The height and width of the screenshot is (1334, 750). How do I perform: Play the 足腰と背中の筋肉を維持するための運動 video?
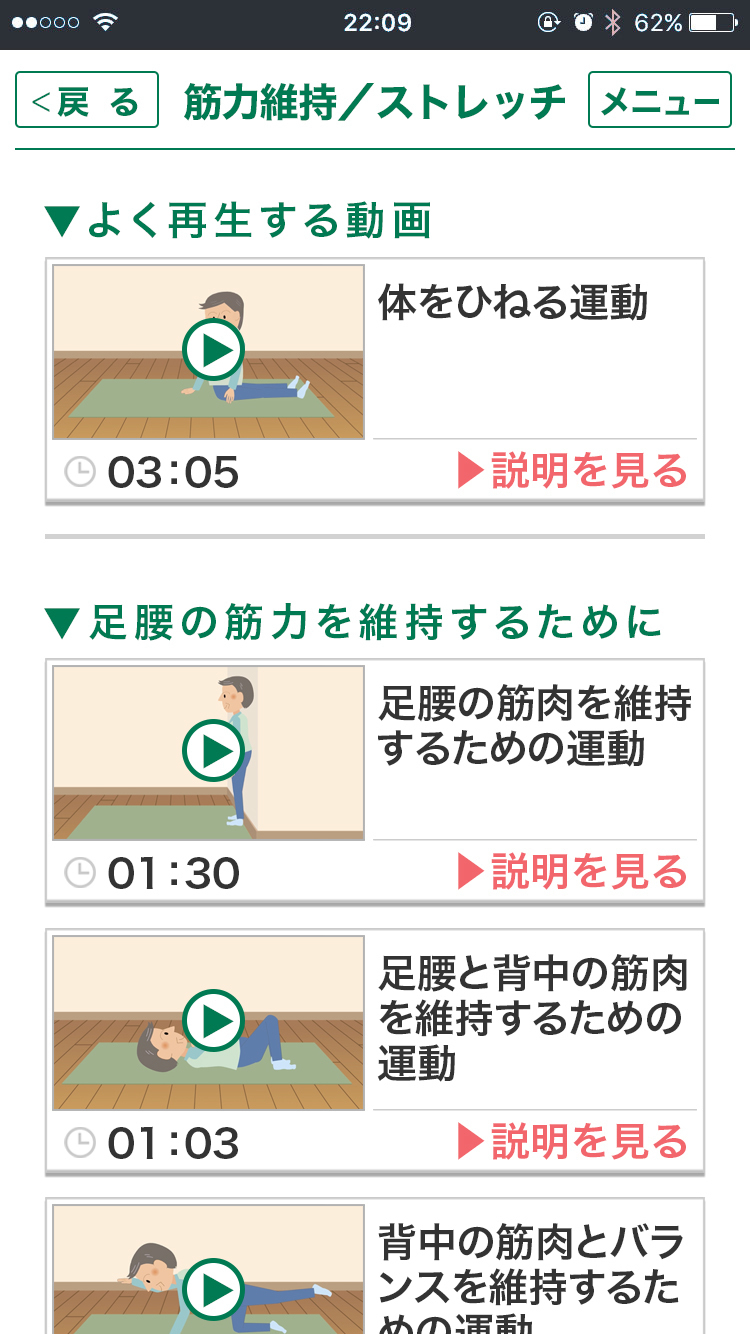pos(213,1021)
